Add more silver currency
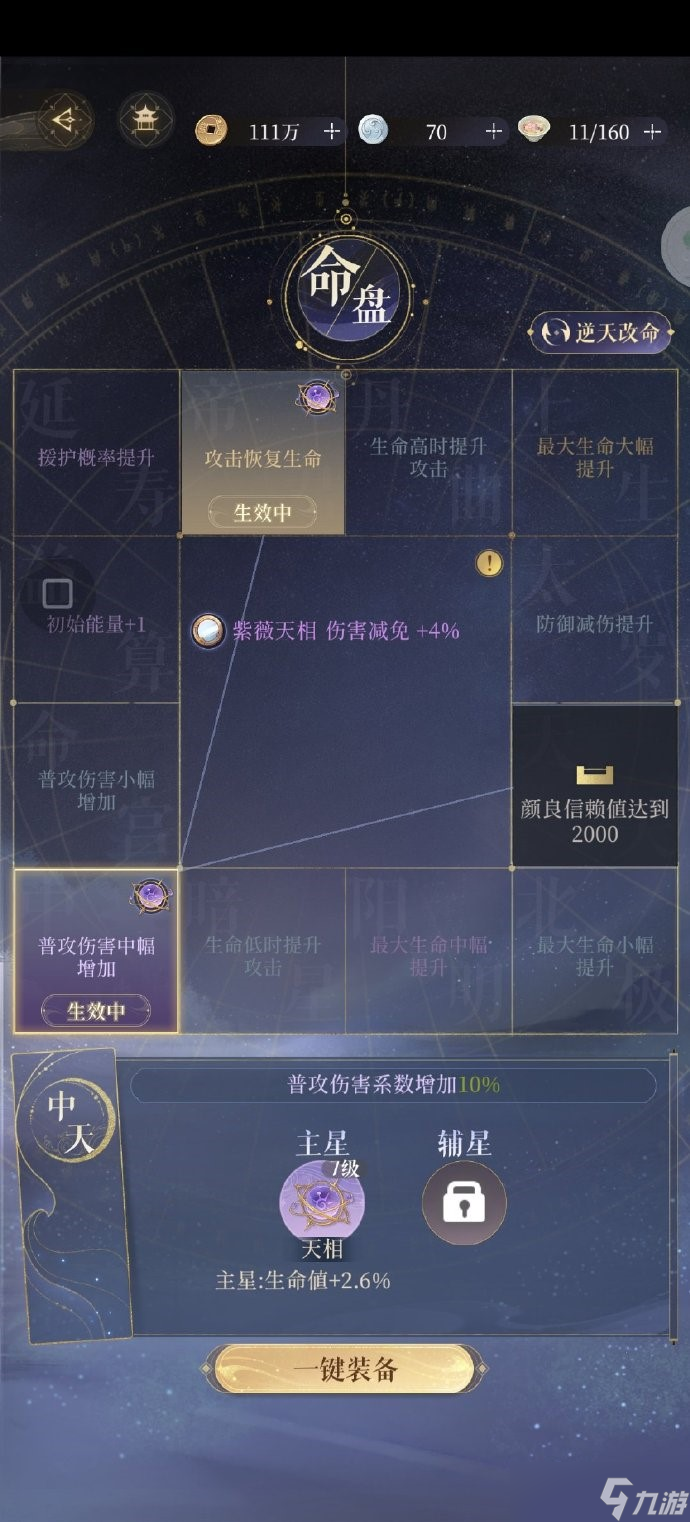 pos(494,131)
